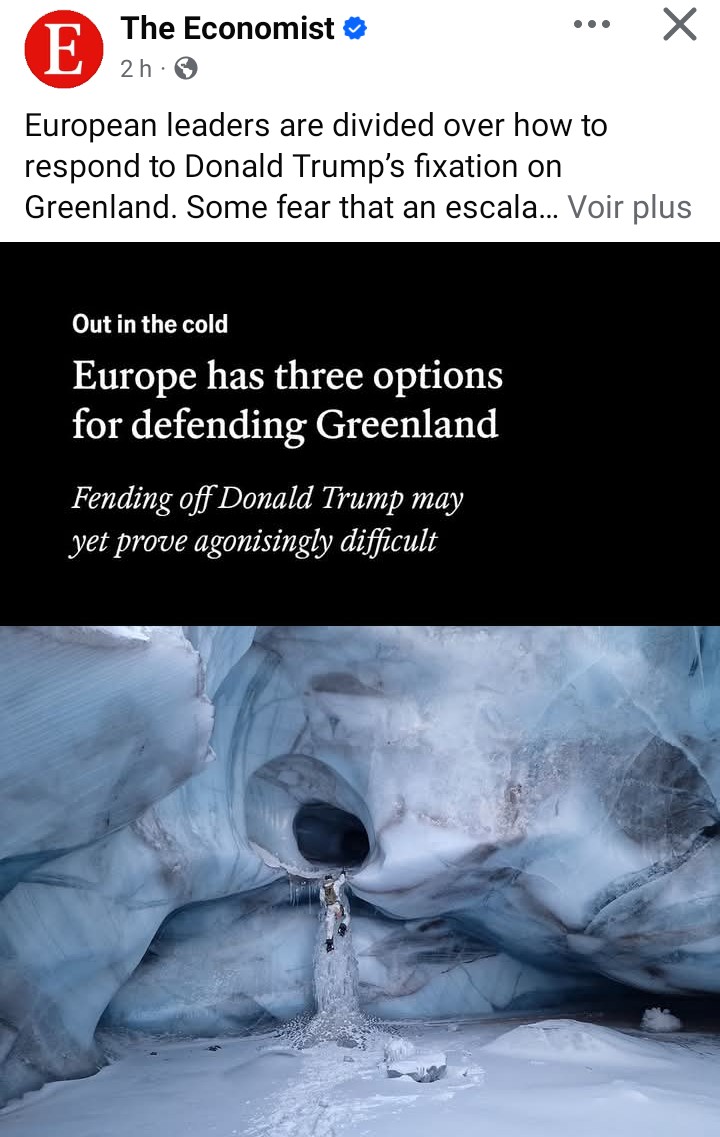Open The Economist profile picture
This screenshot has height=1137, width=720.
(x=63, y=49)
